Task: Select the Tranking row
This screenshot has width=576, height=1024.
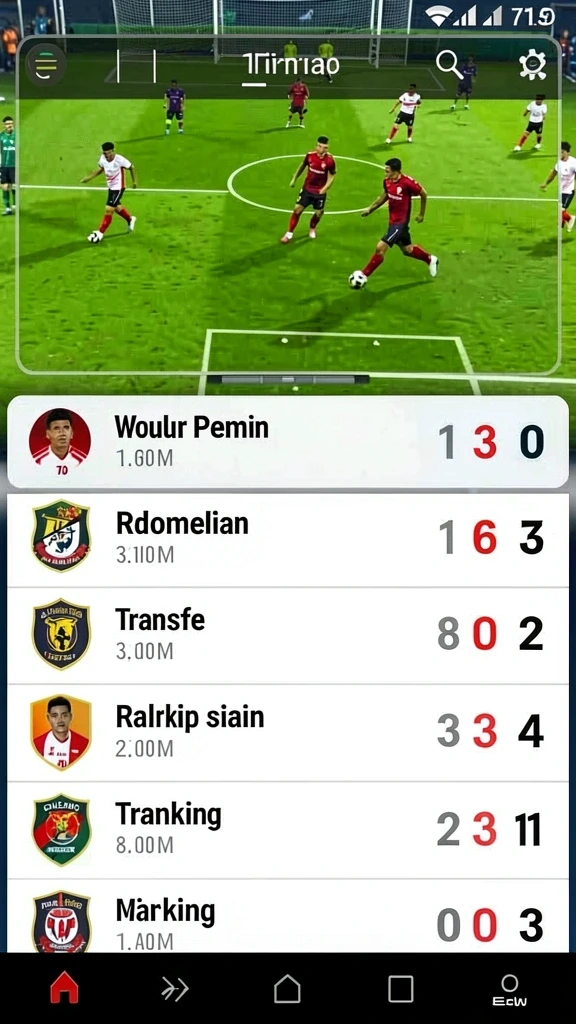Action: 287,830
